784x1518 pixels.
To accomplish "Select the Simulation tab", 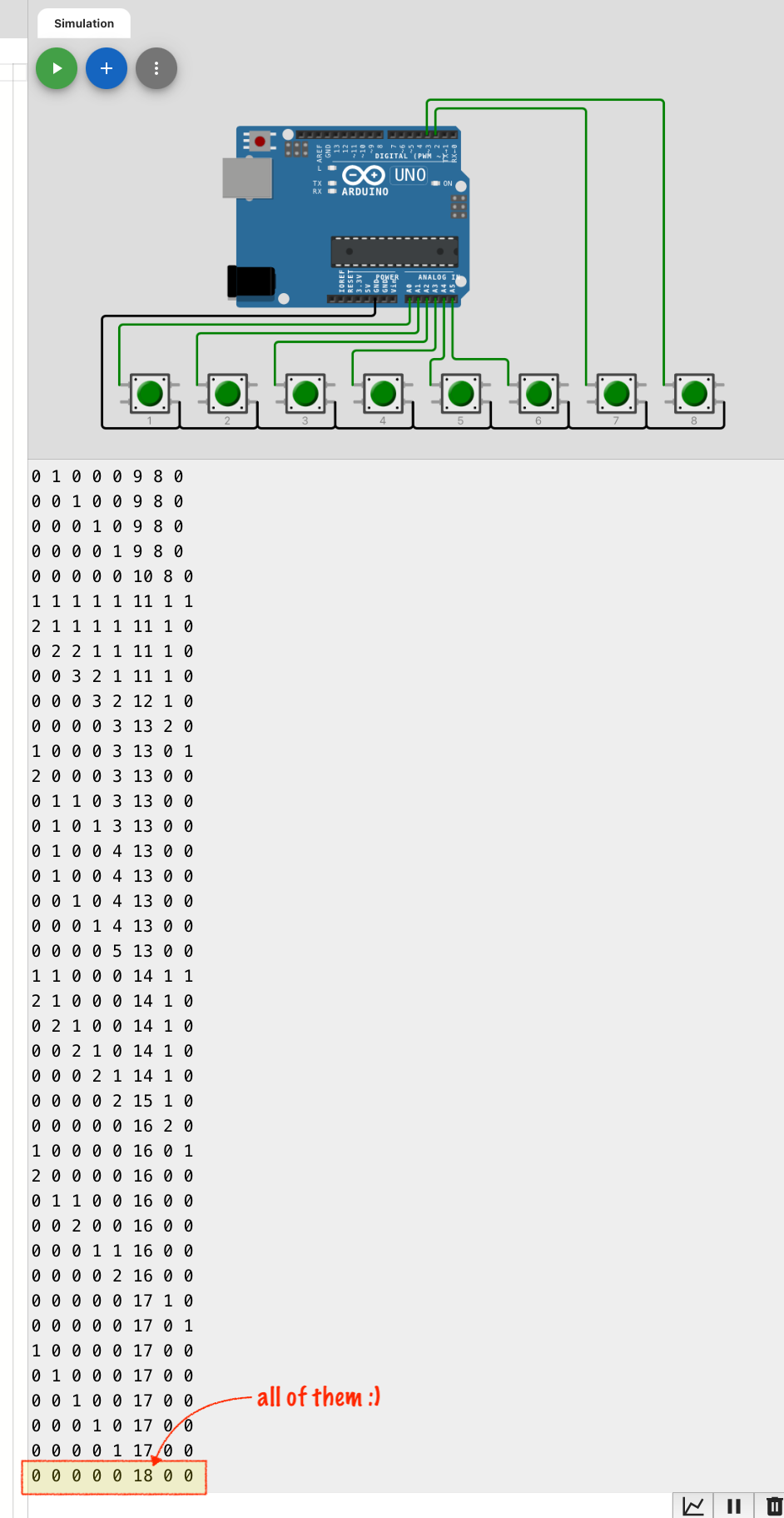I will [x=84, y=23].
